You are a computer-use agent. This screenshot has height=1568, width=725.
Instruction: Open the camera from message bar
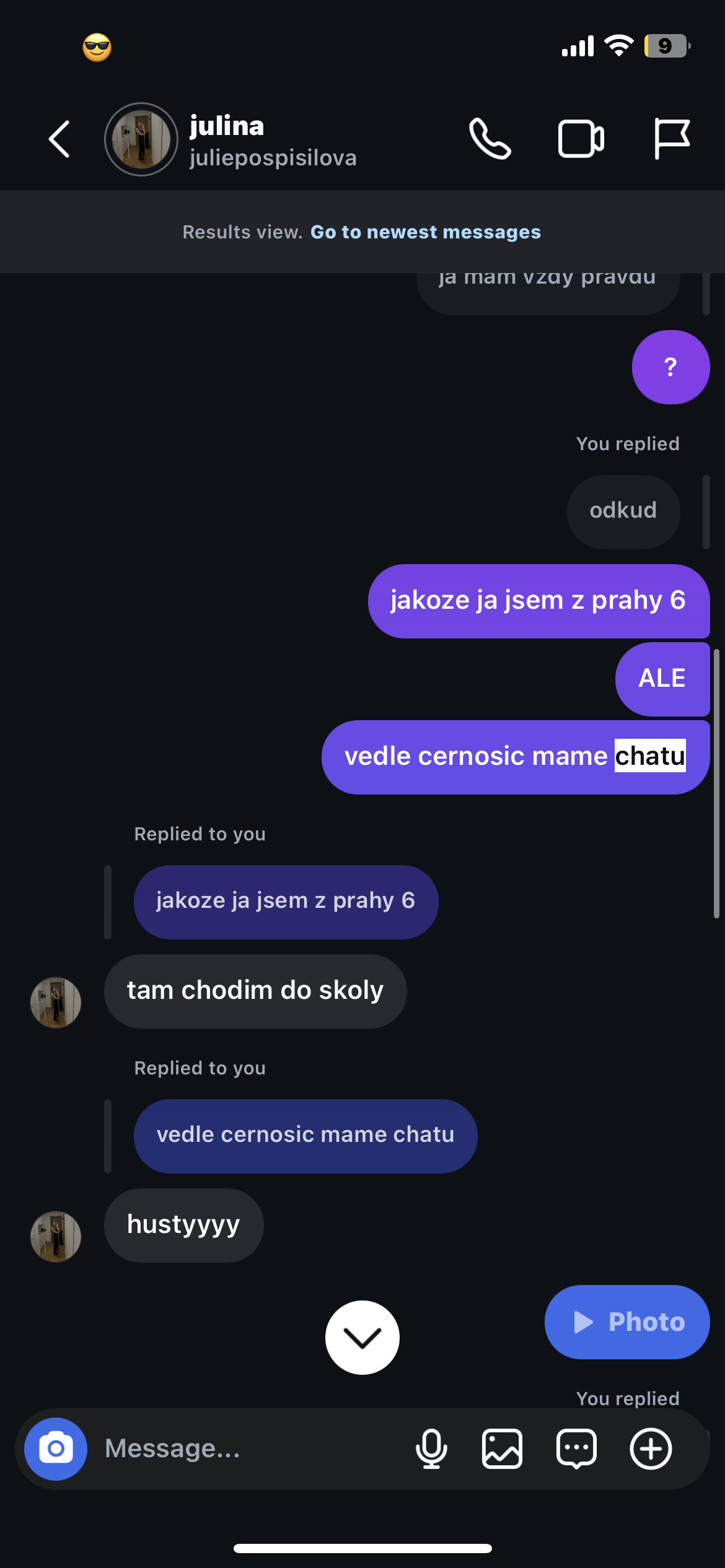click(x=56, y=1448)
